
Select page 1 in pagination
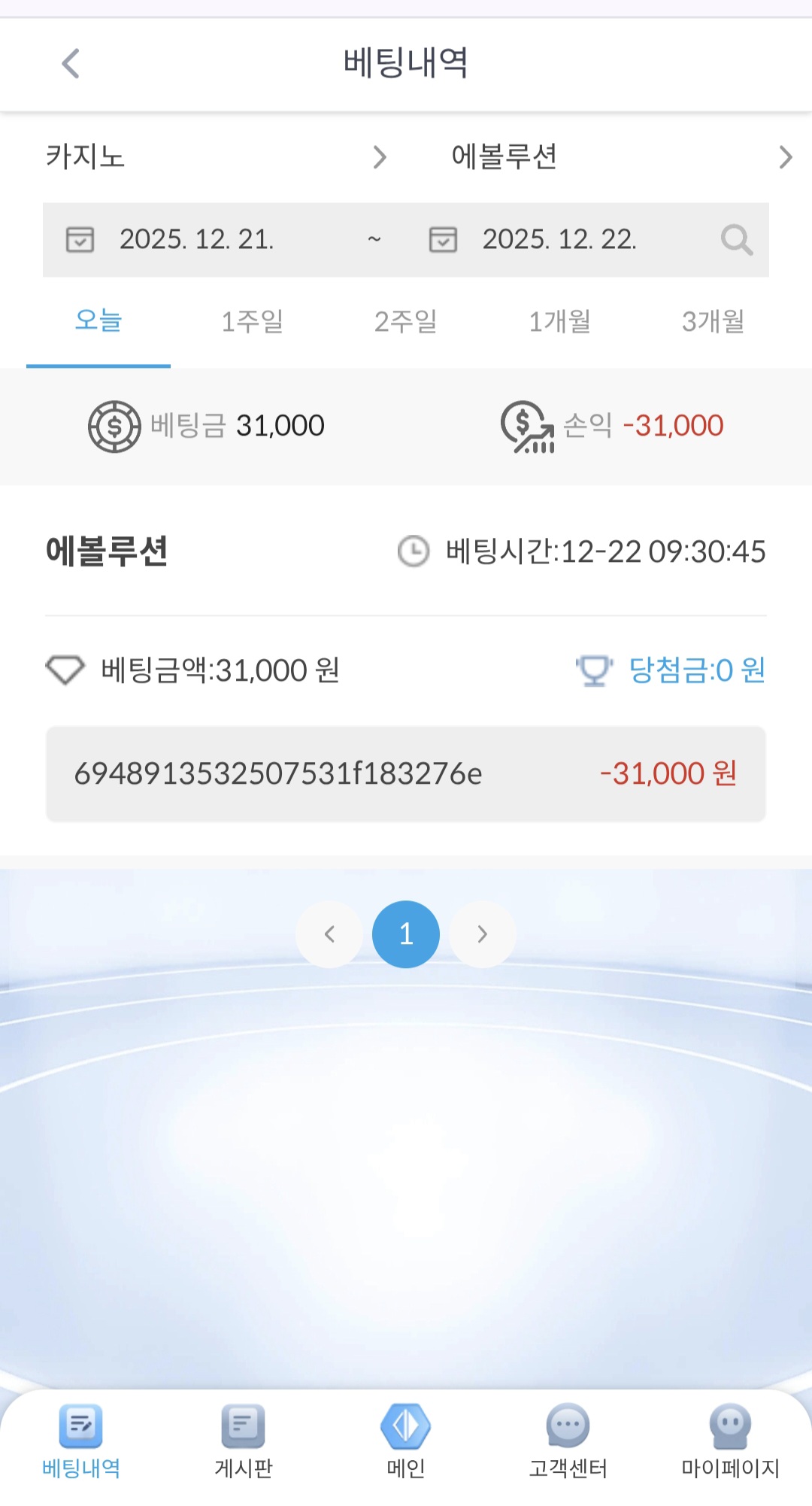pos(406,934)
